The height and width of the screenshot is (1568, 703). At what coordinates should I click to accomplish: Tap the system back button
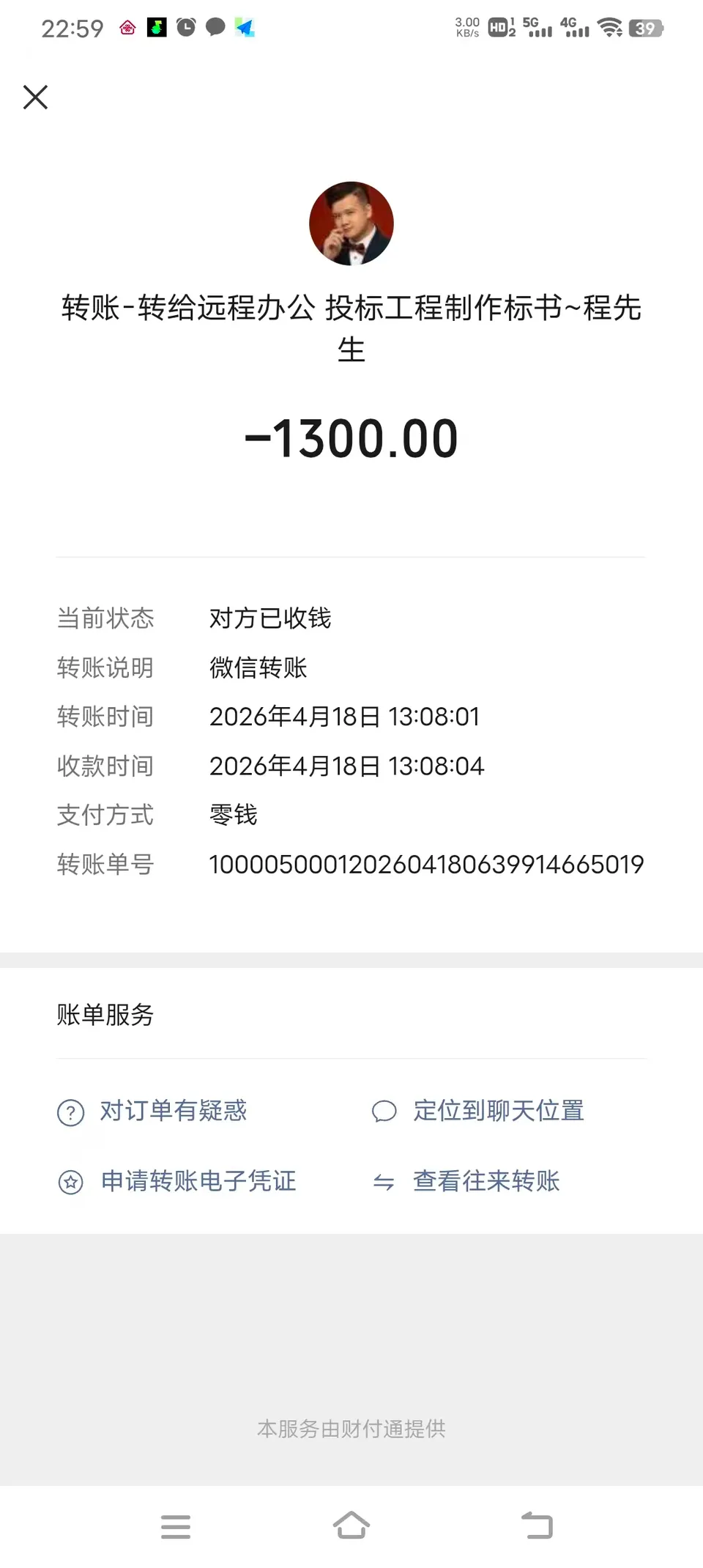pos(538,1526)
